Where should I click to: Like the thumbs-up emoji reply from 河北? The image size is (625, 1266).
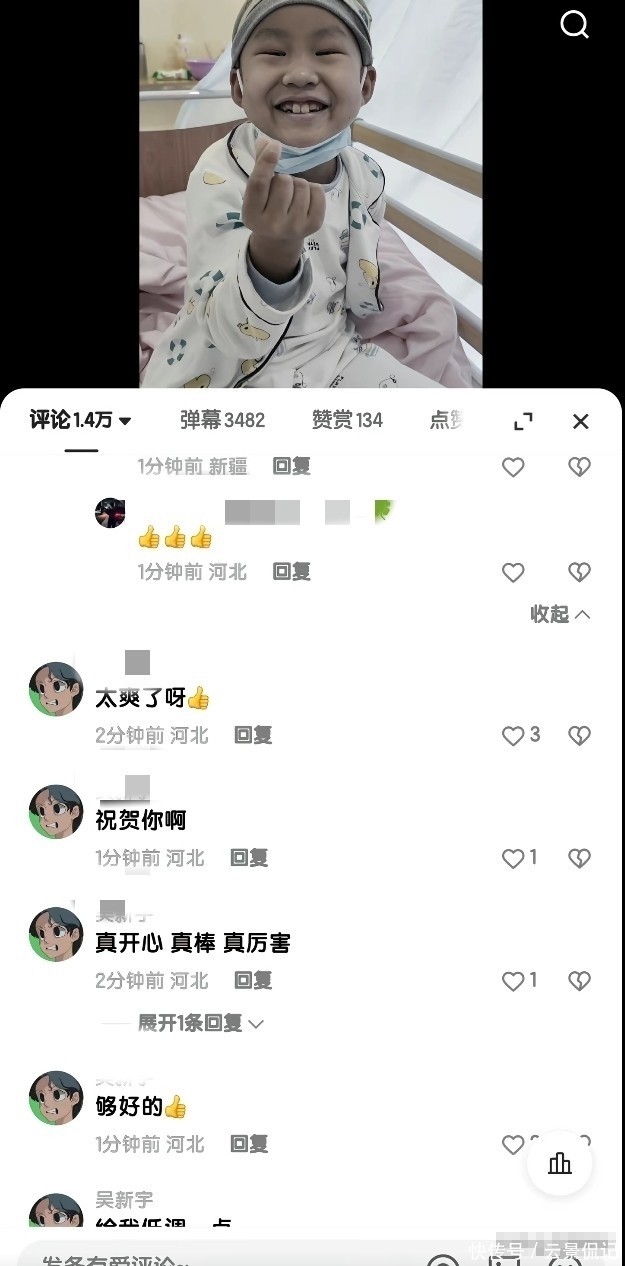coord(513,572)
